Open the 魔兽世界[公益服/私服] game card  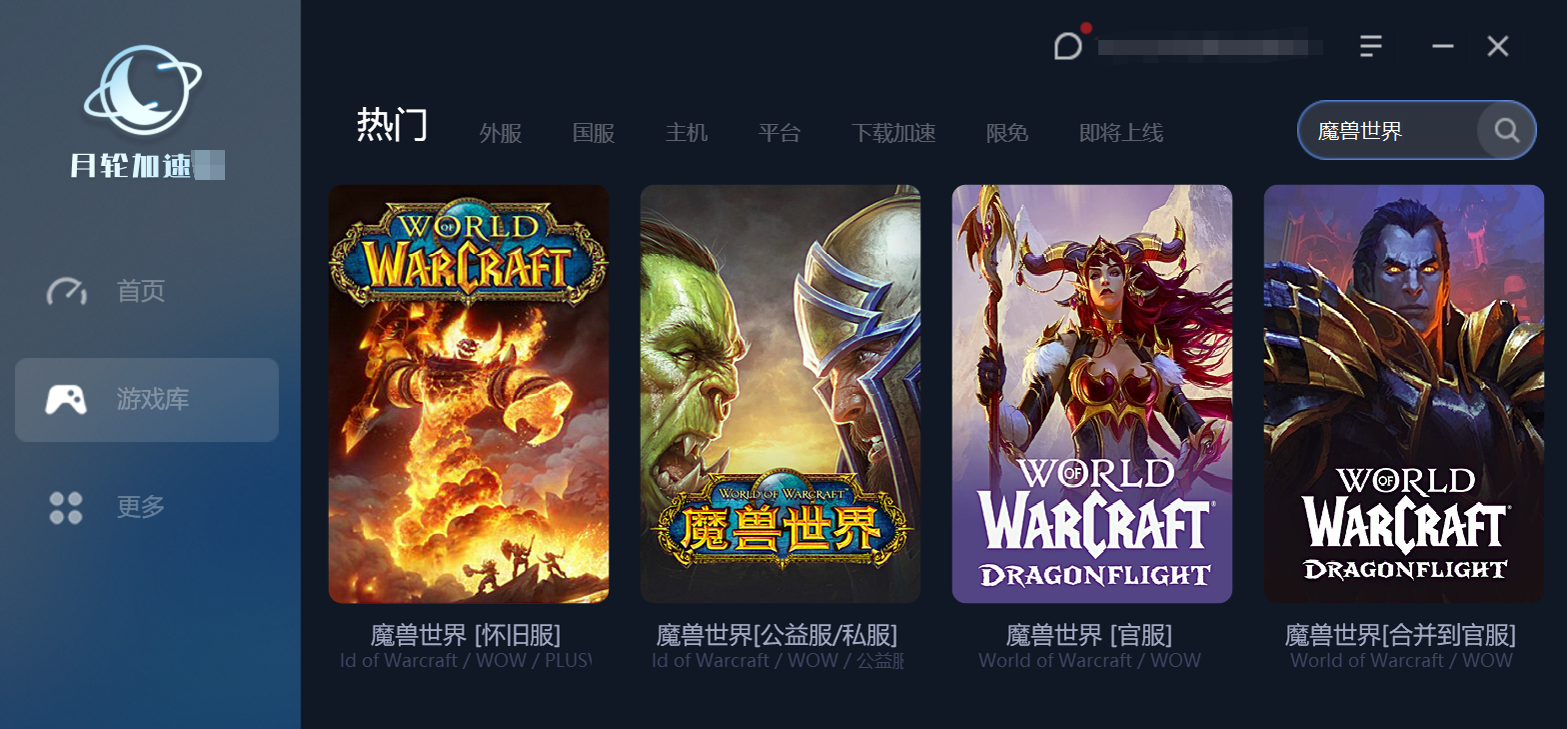point(780,394)
